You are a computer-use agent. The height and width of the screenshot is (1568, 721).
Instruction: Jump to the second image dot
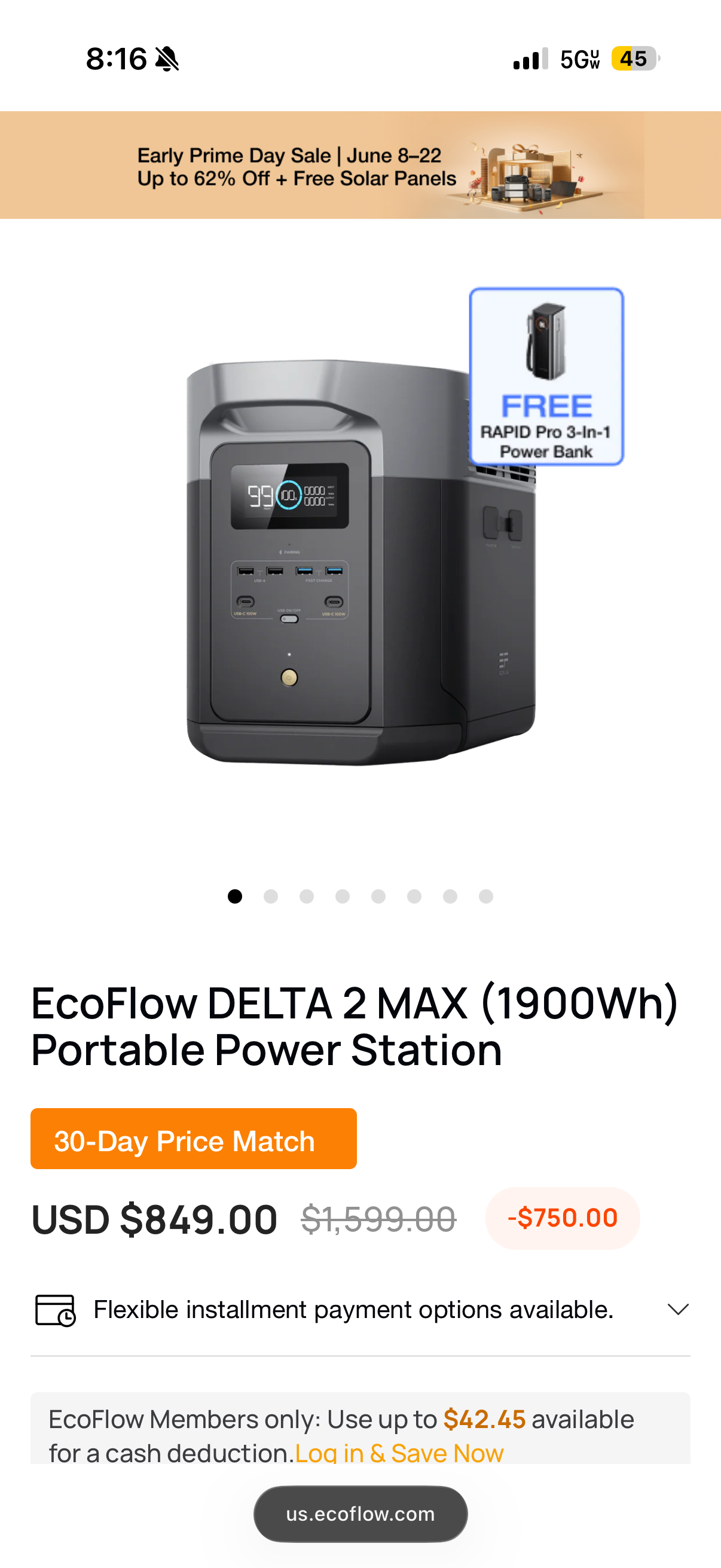(x=271, y=896)
